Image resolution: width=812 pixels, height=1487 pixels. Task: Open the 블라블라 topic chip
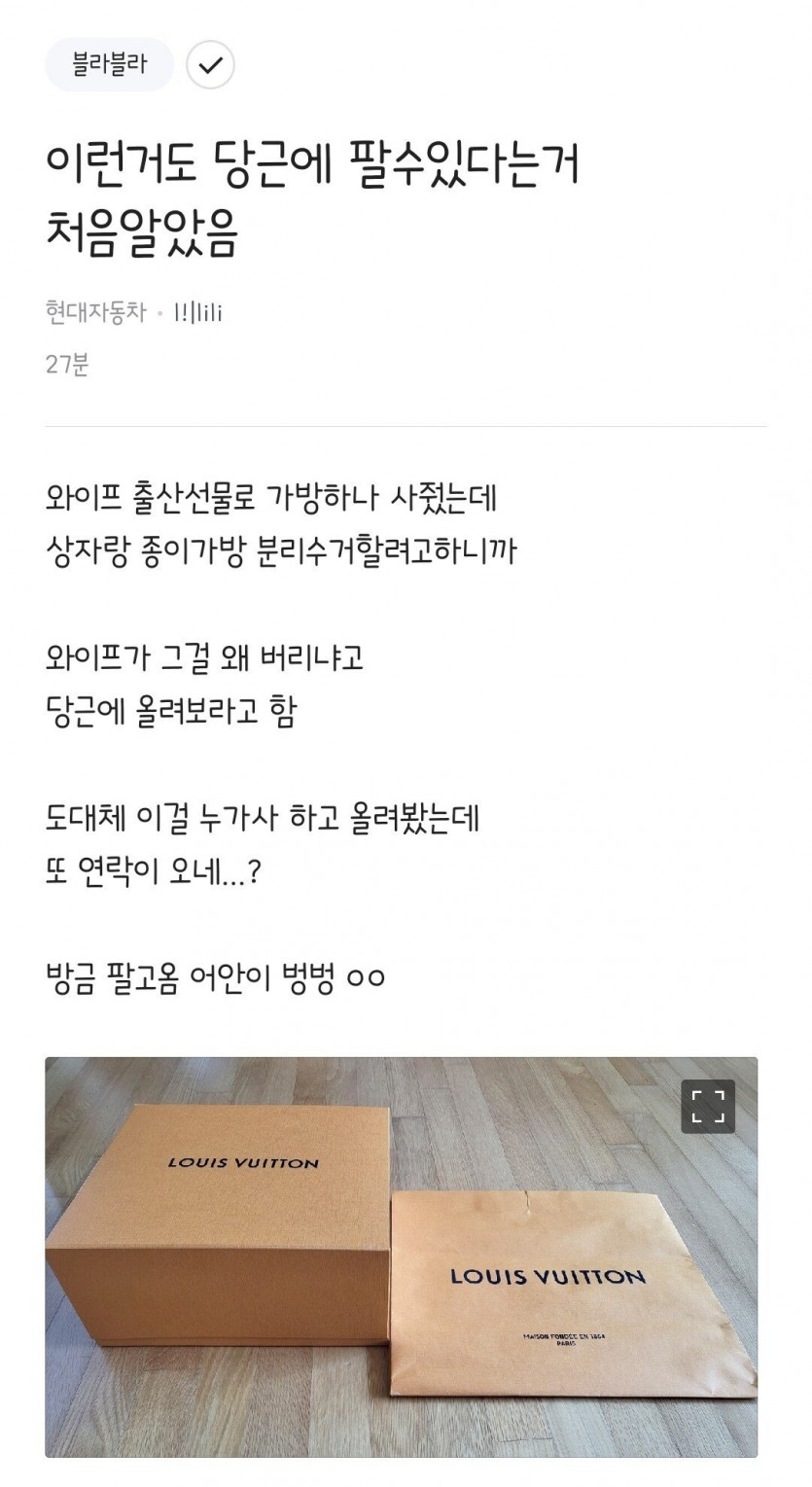pyautogui.click(x=109, y=65)
